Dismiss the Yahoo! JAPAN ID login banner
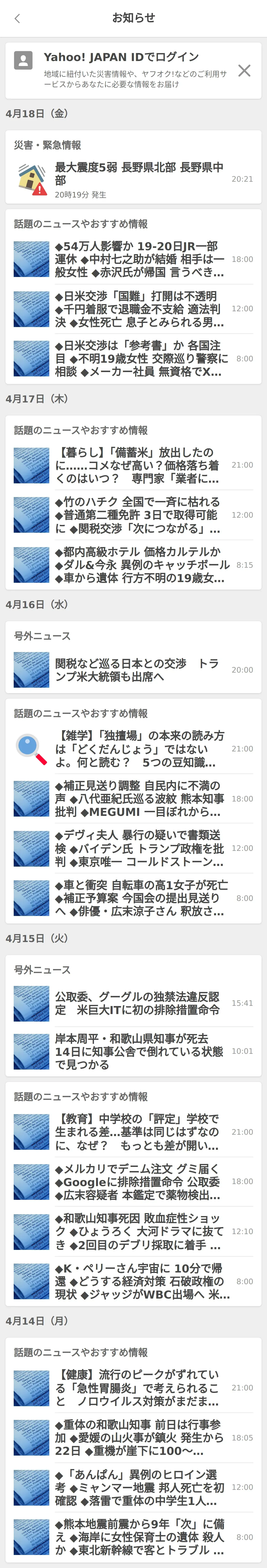 pos(244,71)
